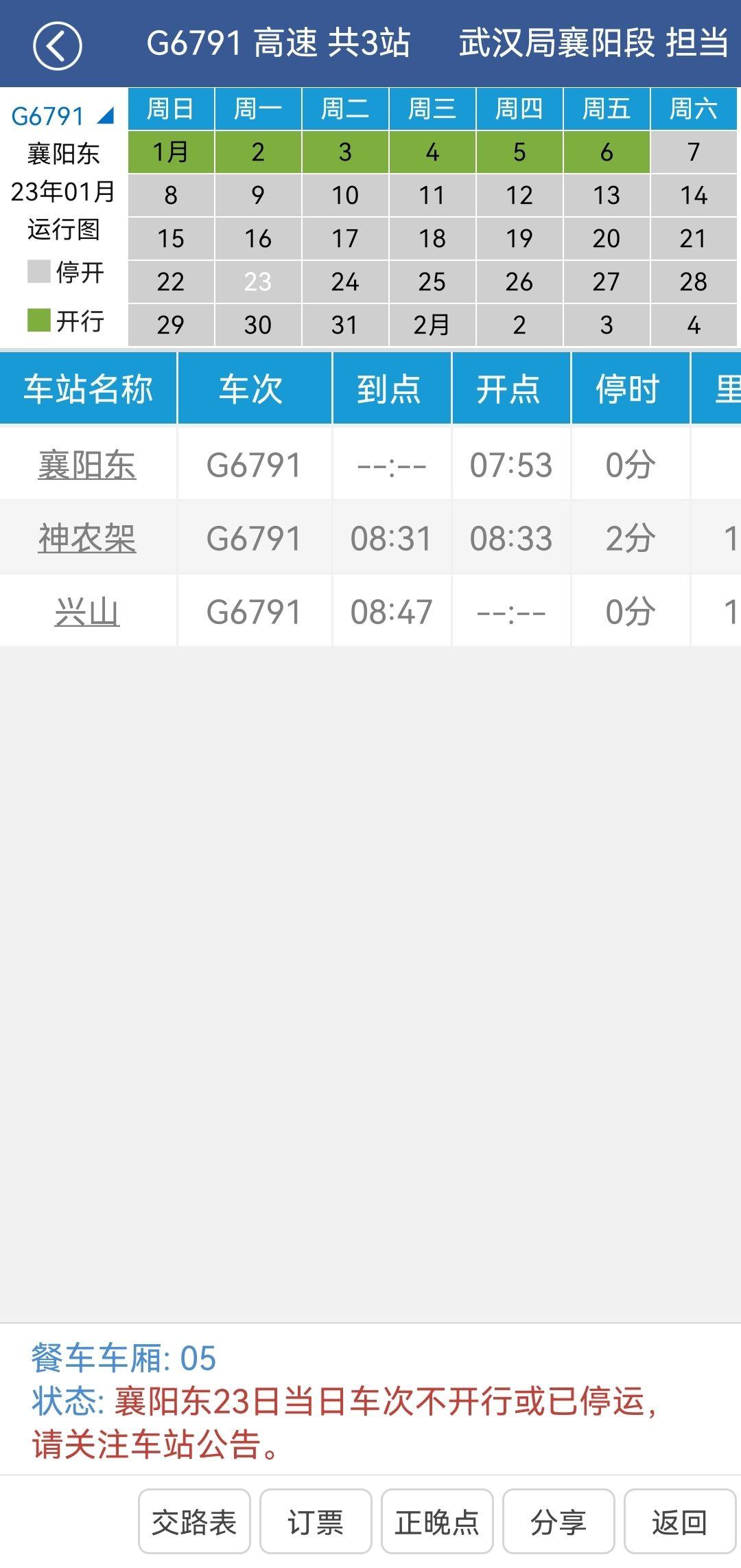The height and width of the screenshot is (1568, 741).
Task: Select January 24 in the calendar
Action: point(345,281)
